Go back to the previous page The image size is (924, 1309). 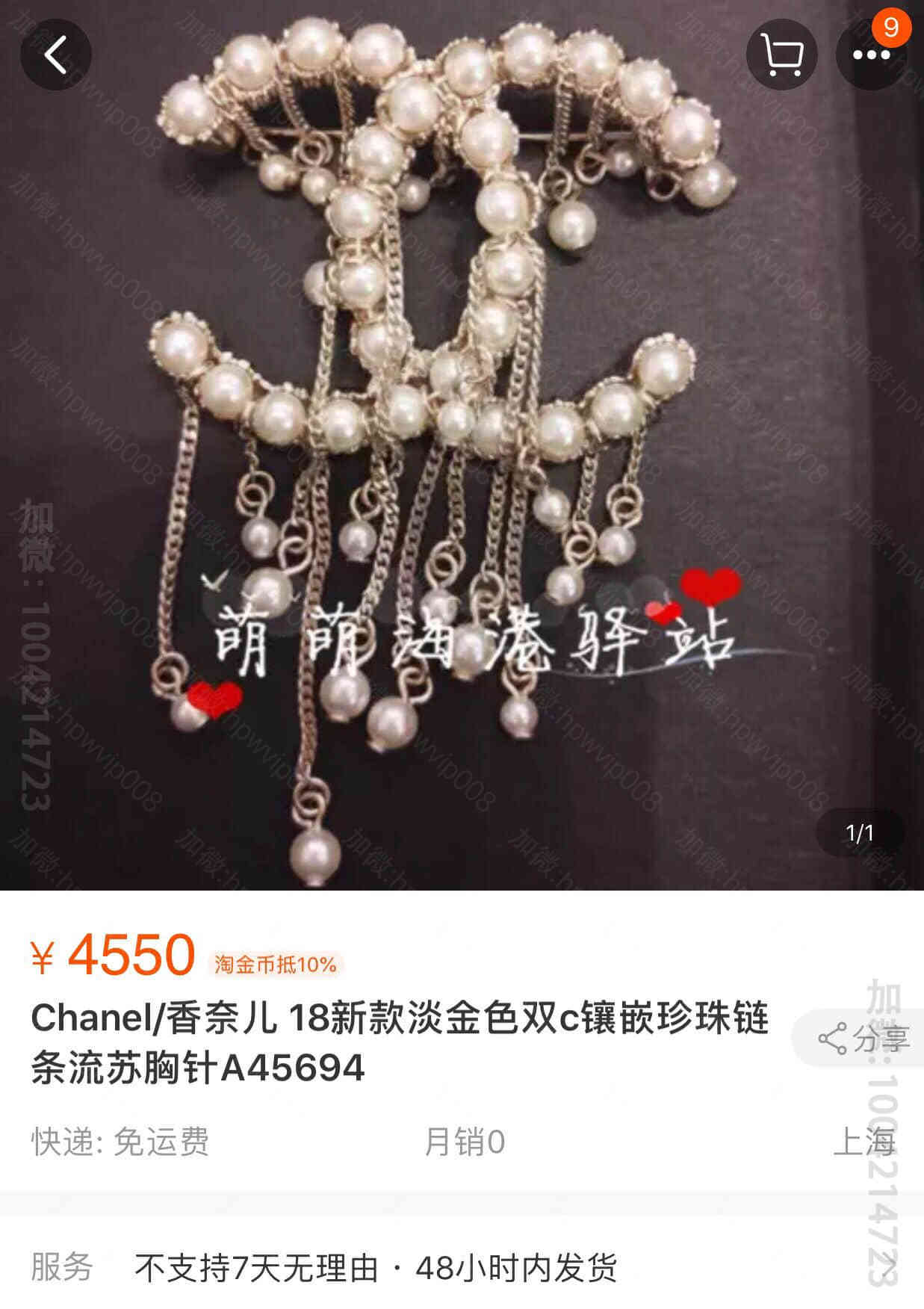[55, 55]
